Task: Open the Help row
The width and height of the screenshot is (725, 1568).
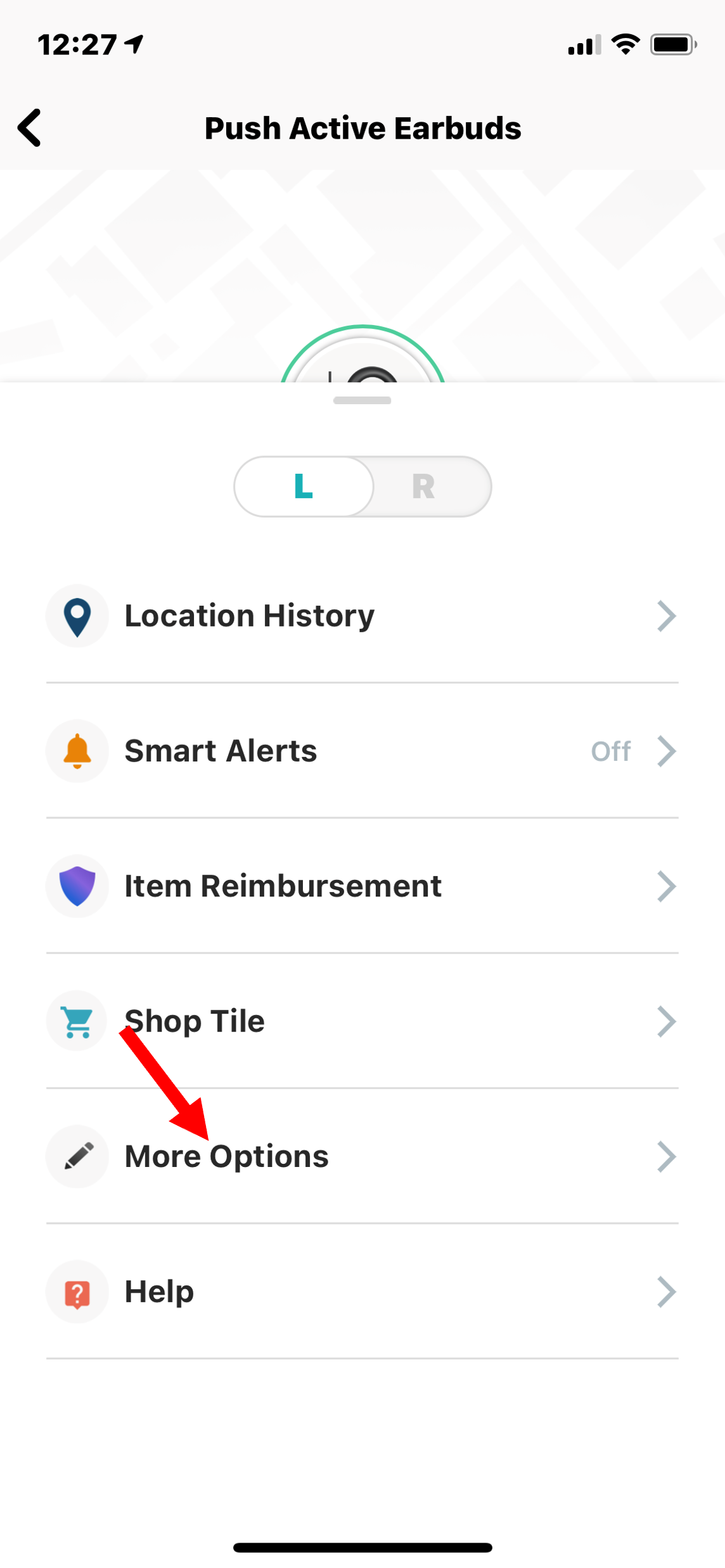Action: 361,1291
